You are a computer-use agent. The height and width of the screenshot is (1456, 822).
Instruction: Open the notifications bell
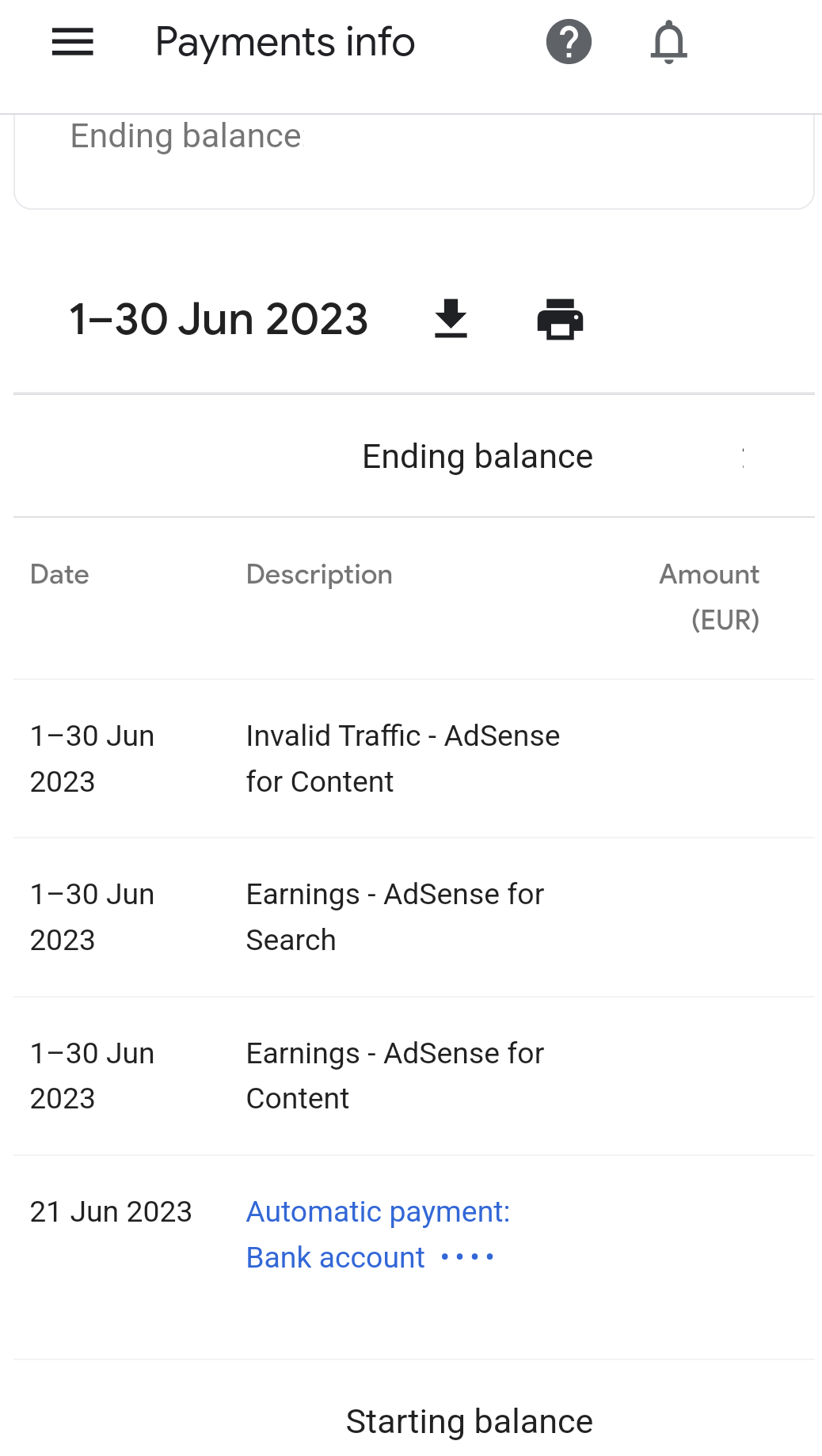(668, 42)
